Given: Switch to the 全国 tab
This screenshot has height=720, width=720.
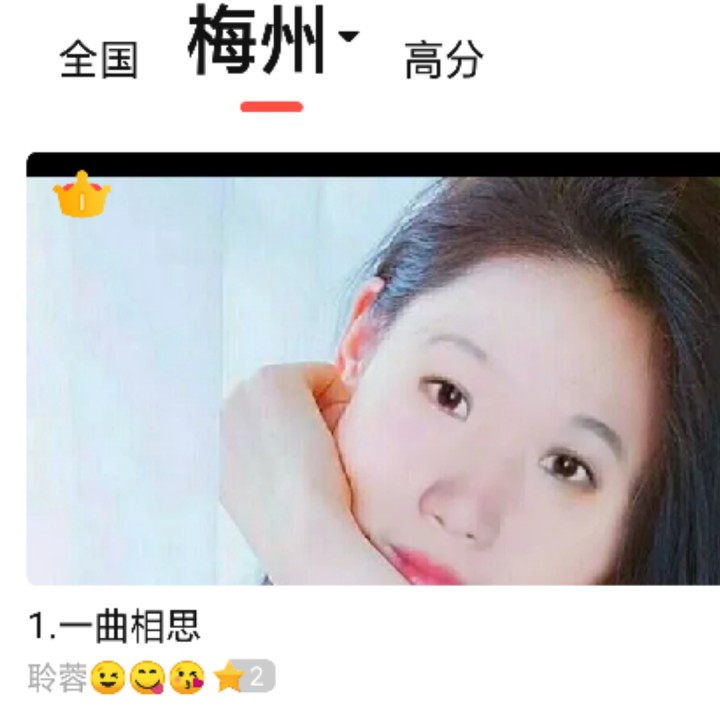Looking at the screenshot, I should click(98, 60).
